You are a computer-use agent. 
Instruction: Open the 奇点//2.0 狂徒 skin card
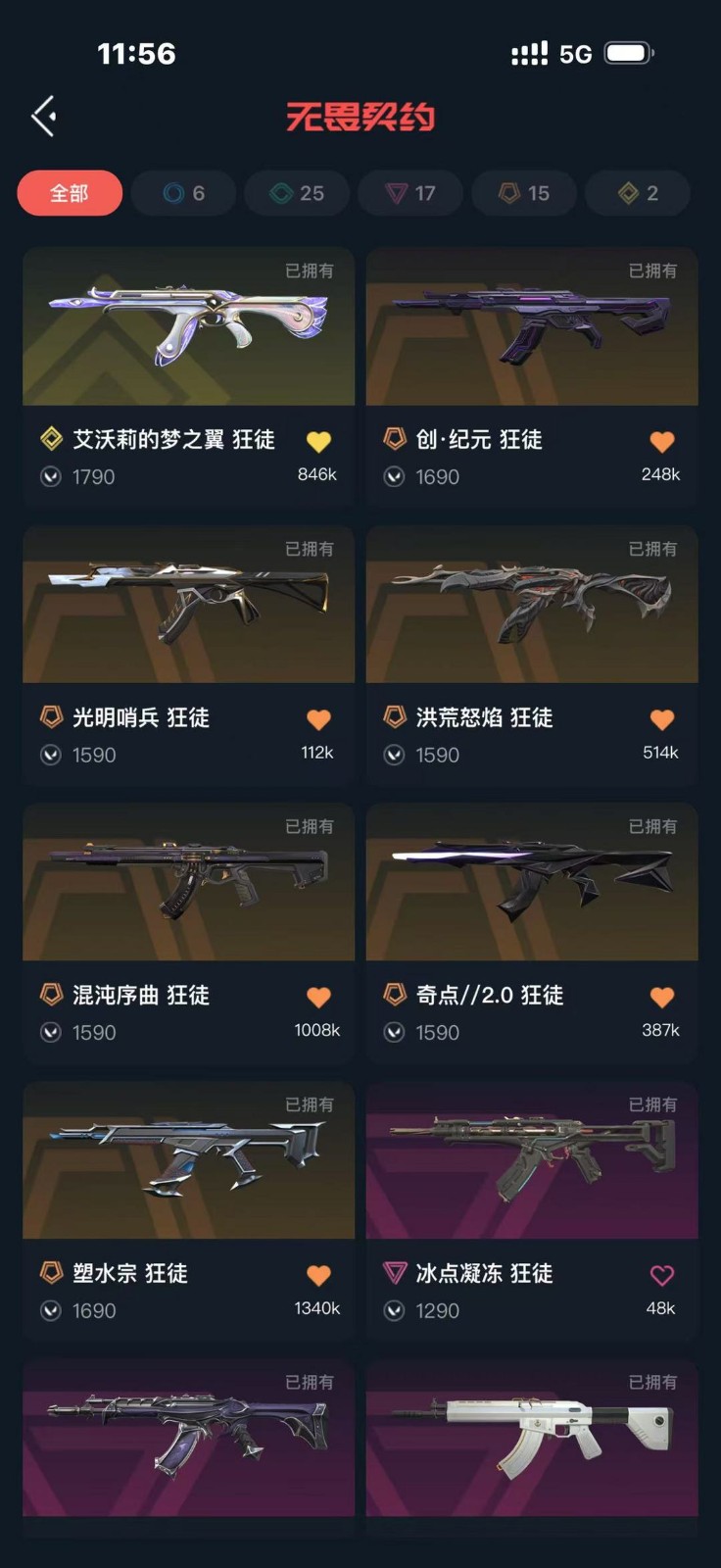(532, 883)
